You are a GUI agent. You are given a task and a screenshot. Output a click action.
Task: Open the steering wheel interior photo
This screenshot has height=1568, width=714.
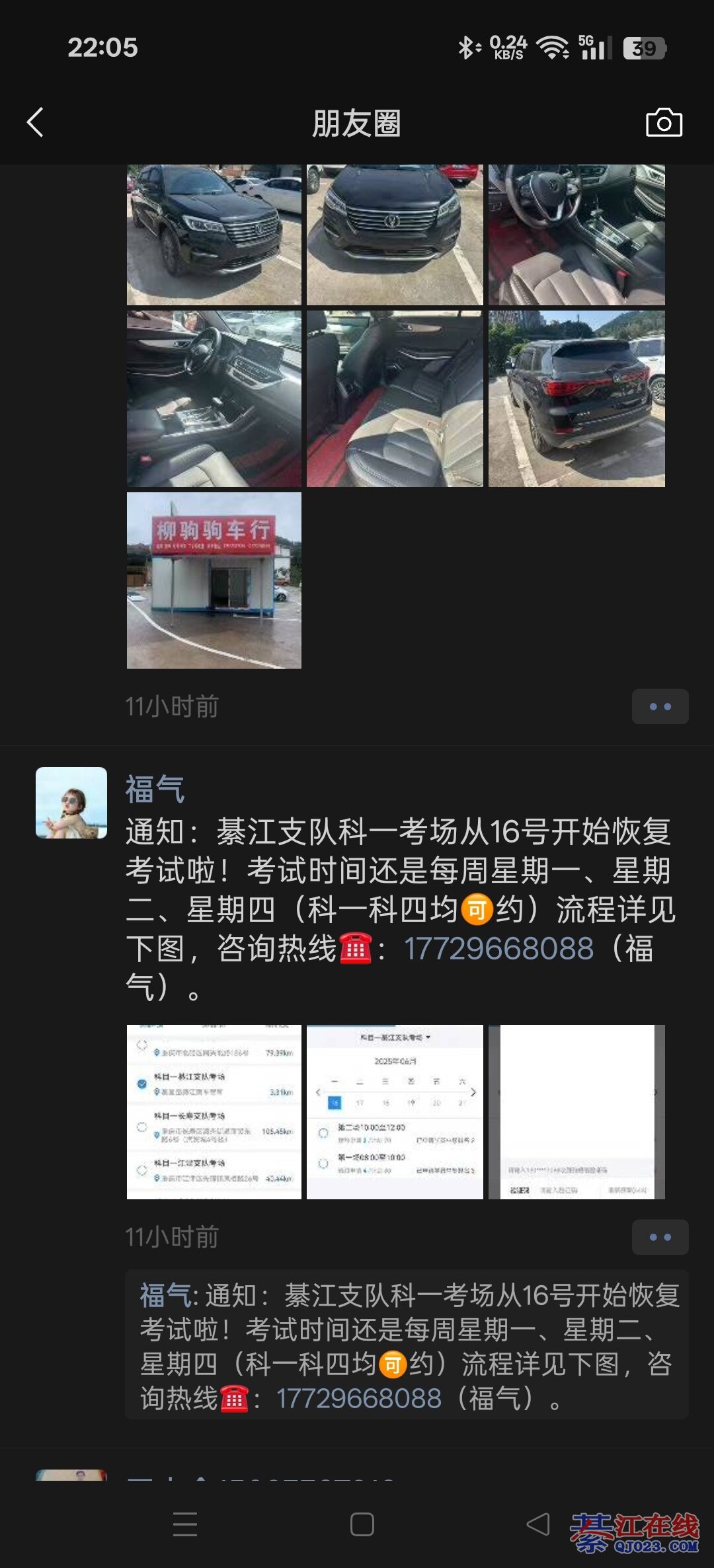(576, 235)
